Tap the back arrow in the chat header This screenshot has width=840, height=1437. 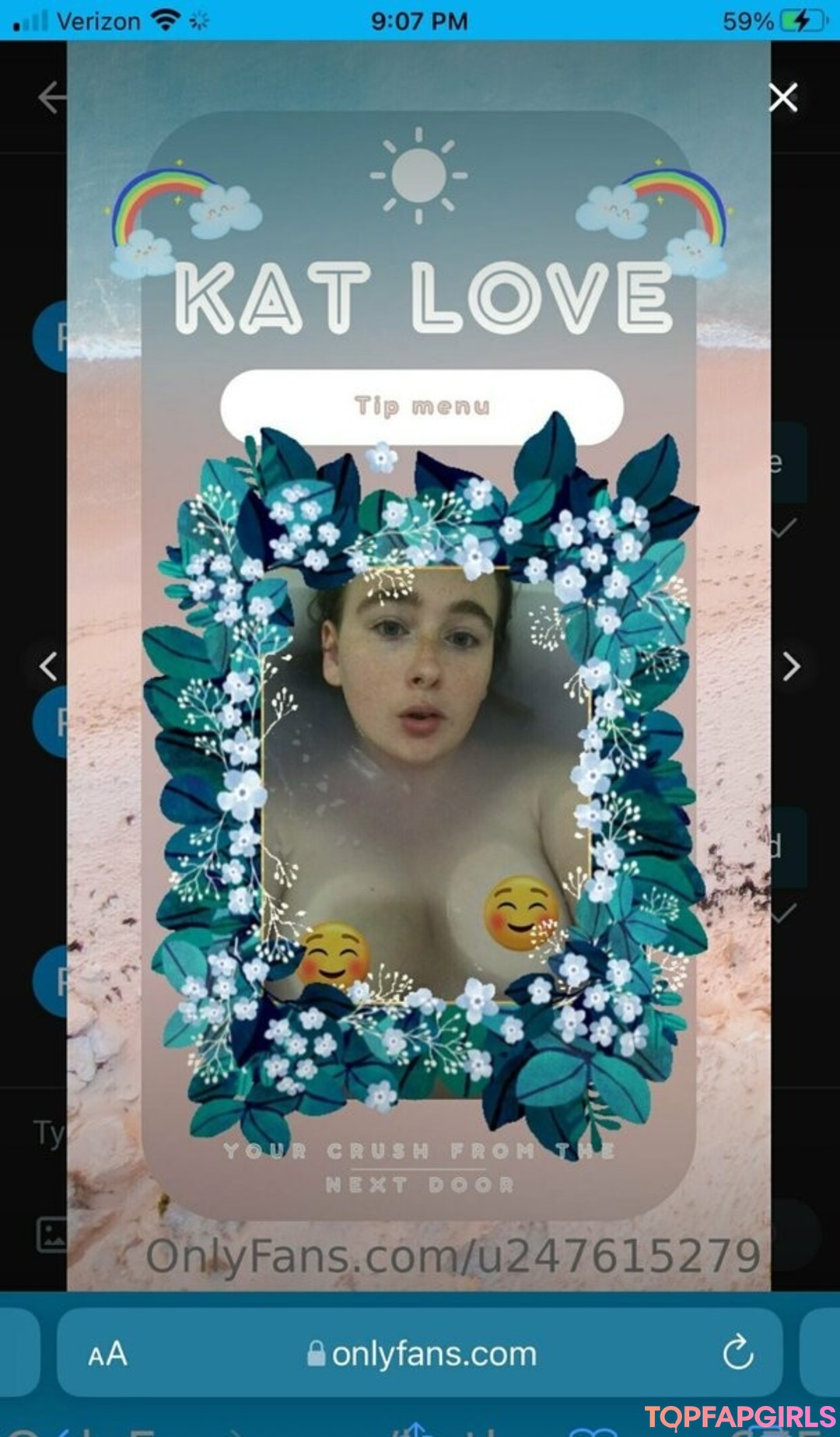(50, 98)
